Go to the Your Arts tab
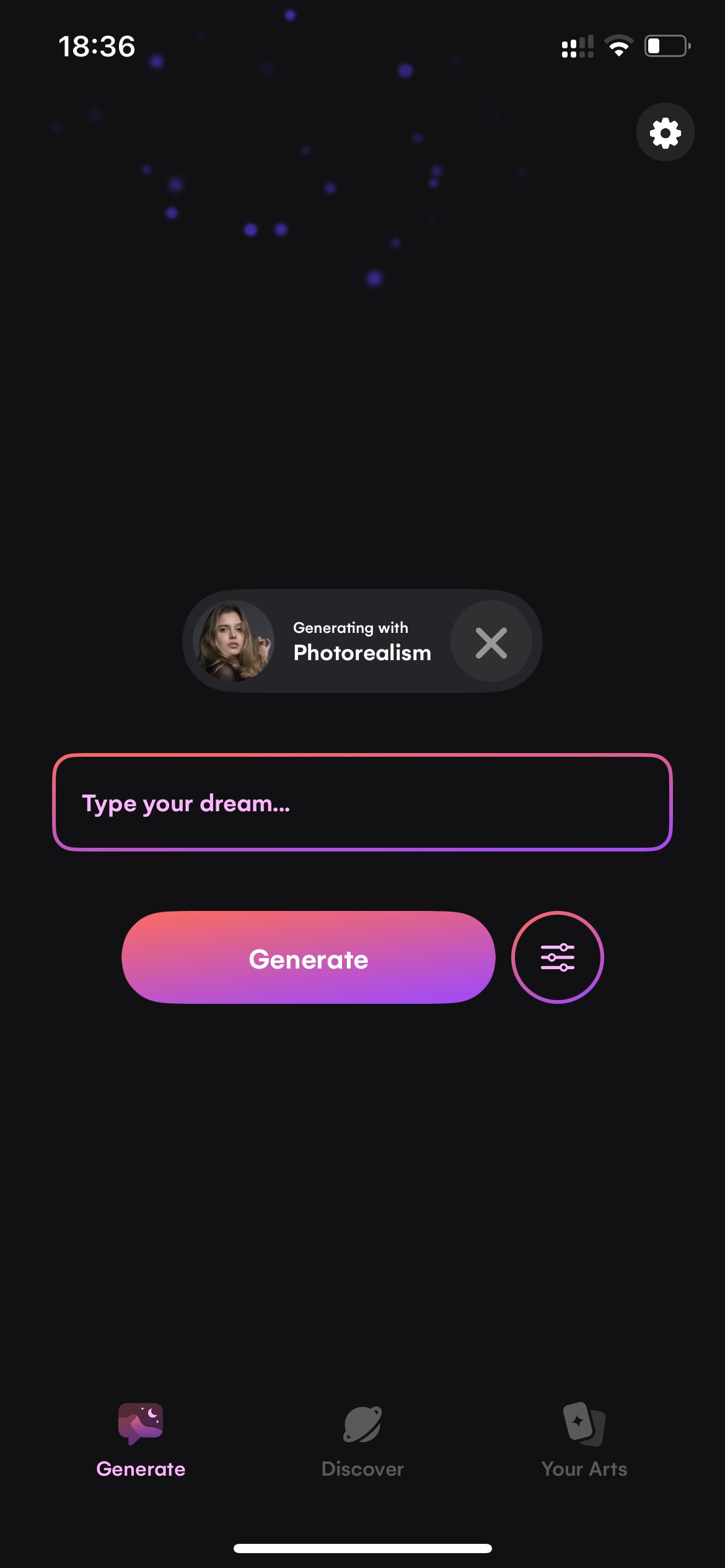This screenshot has height=1568, width=725. point(584,1440)
